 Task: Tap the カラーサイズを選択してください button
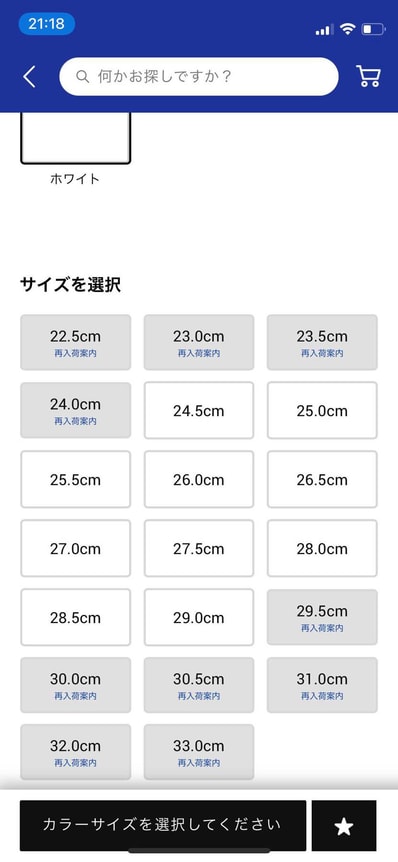coord(163,825)
